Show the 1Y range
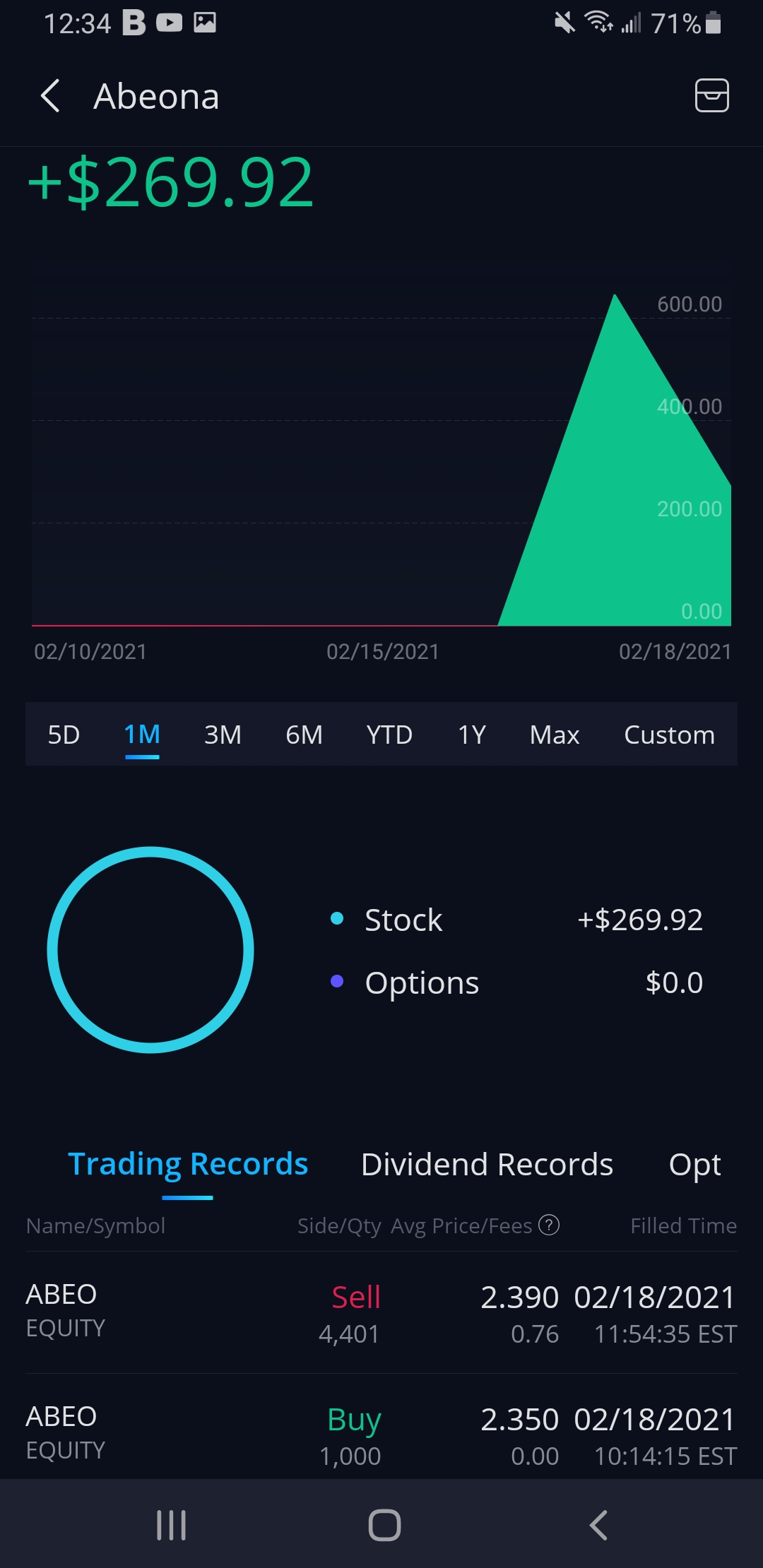763x1568 pixels. coord(471,735)
